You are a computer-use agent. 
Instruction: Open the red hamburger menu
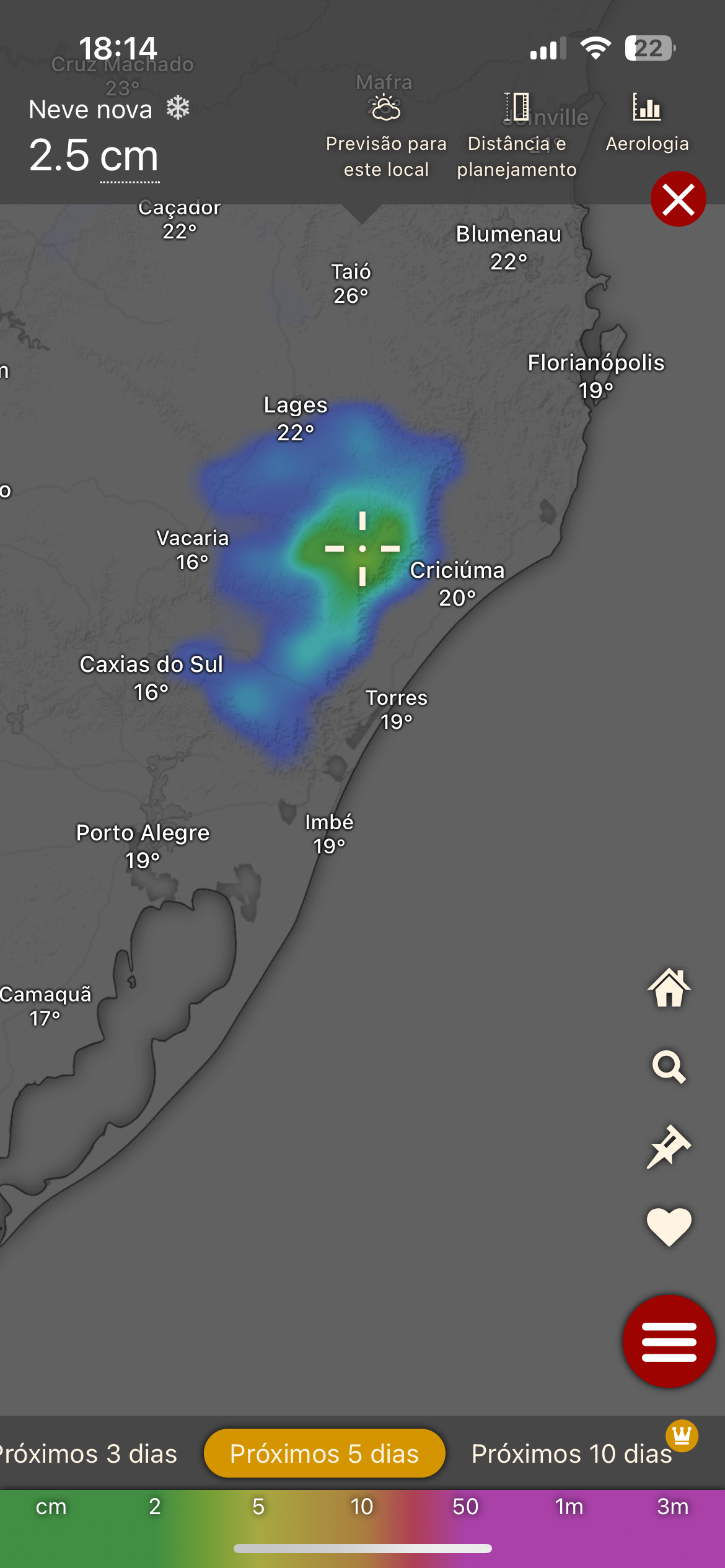coord(669,1341)
